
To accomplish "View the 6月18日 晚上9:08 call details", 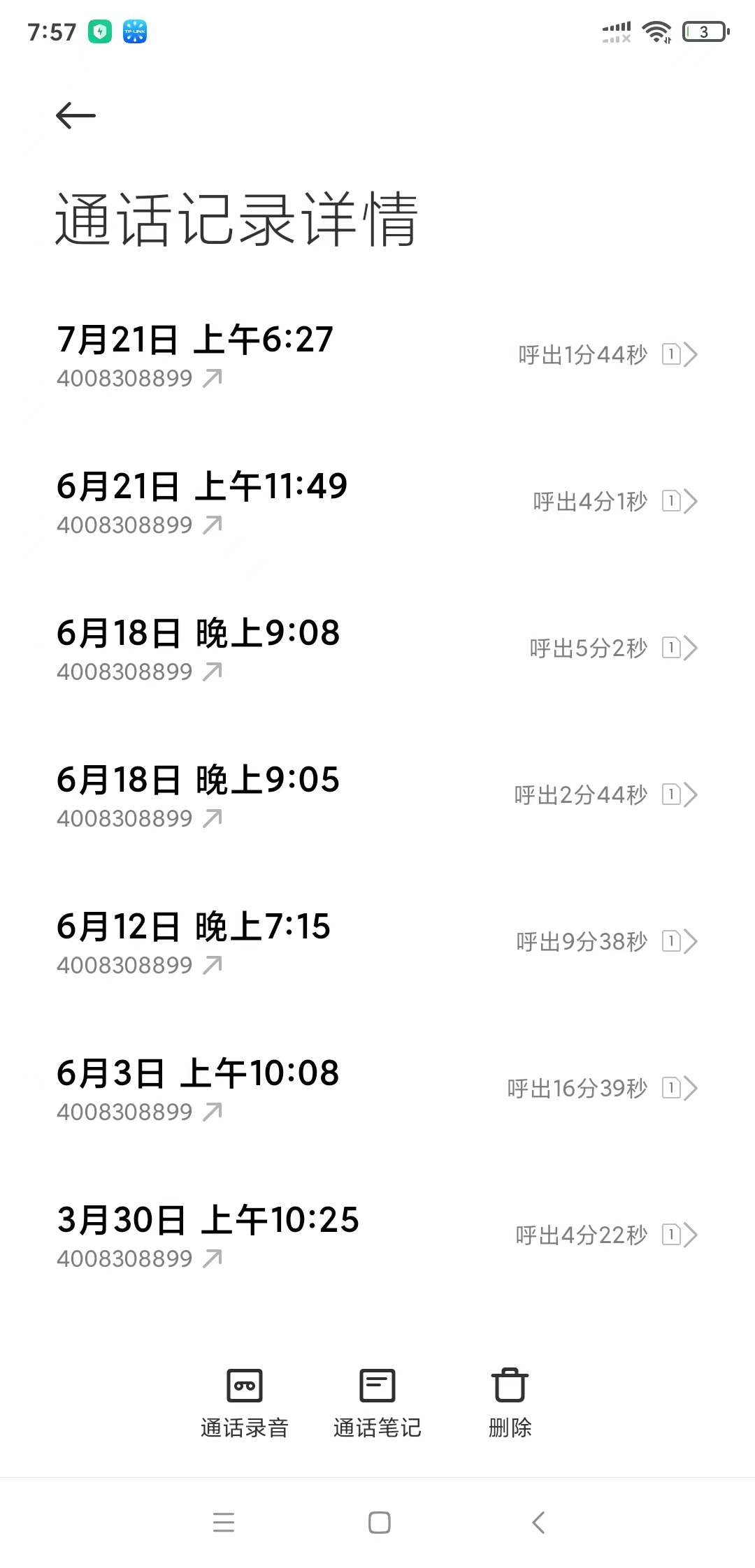I will click(377, 649).
